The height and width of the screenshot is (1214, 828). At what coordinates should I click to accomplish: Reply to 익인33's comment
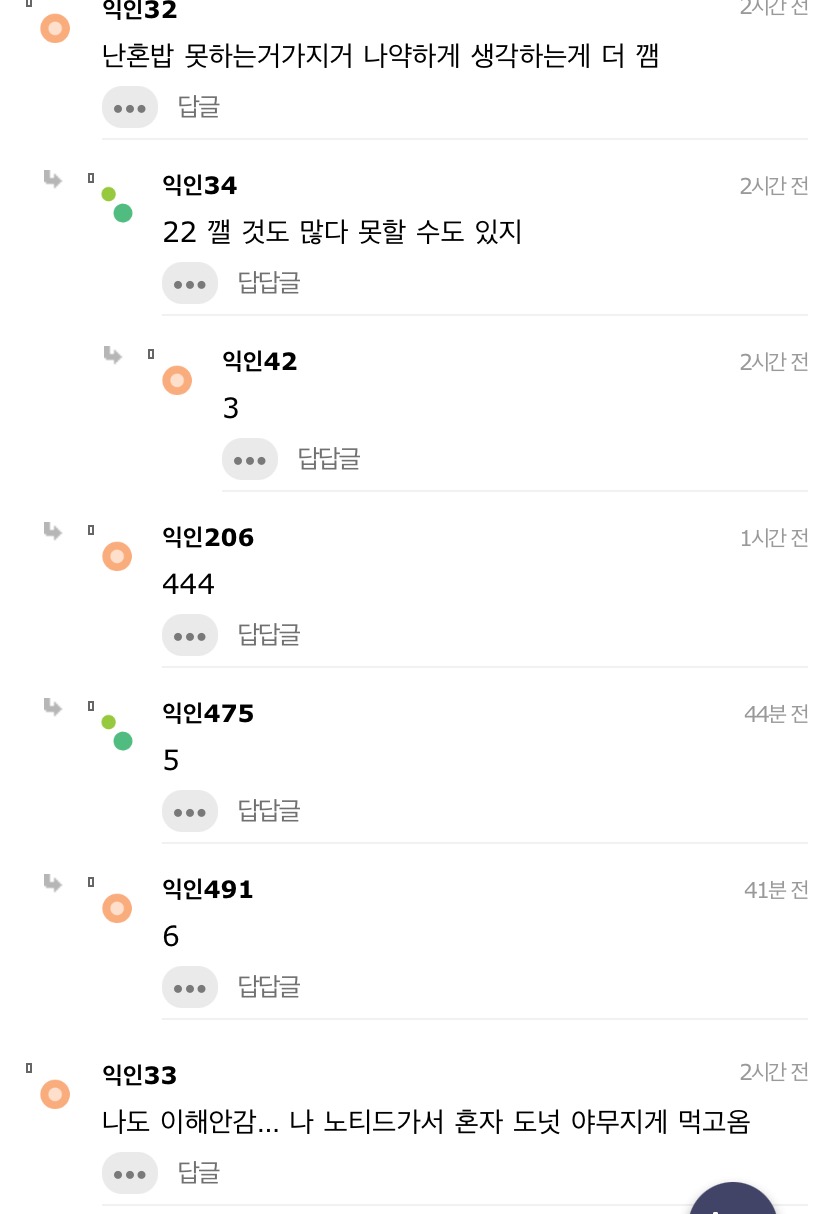tap(198, 1173)
